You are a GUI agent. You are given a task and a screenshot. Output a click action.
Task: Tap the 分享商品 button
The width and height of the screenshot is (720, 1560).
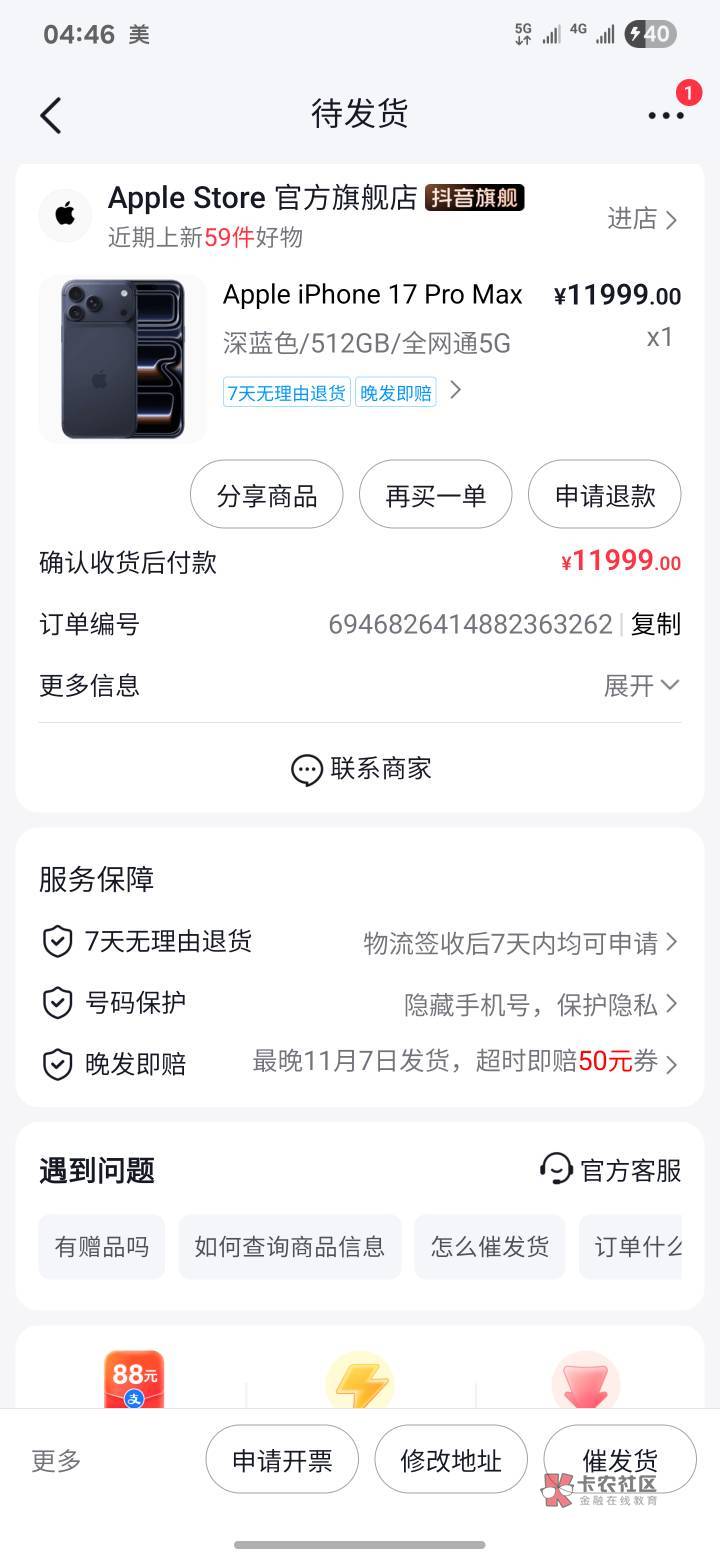point(266,494)
